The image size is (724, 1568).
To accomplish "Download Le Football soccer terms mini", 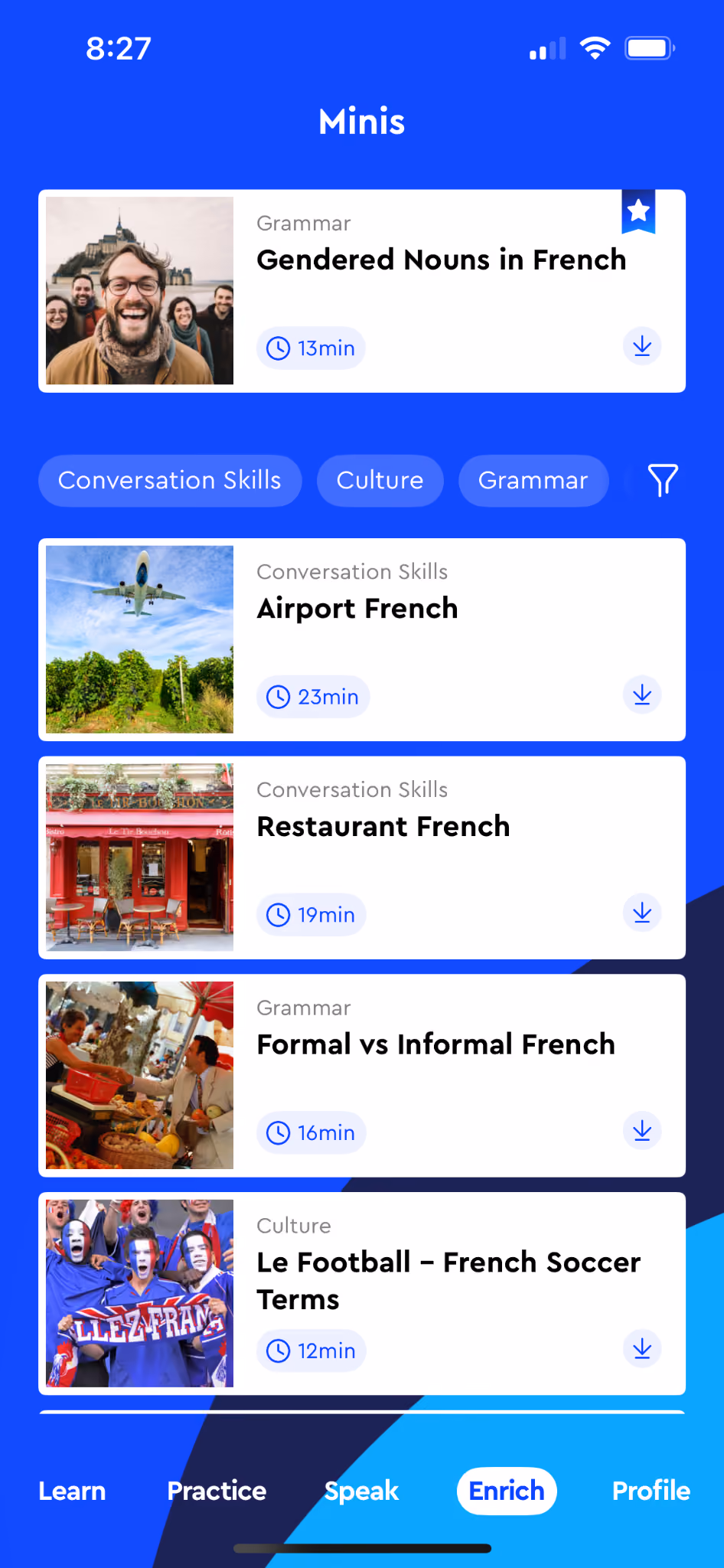I will coord(642,1349).
